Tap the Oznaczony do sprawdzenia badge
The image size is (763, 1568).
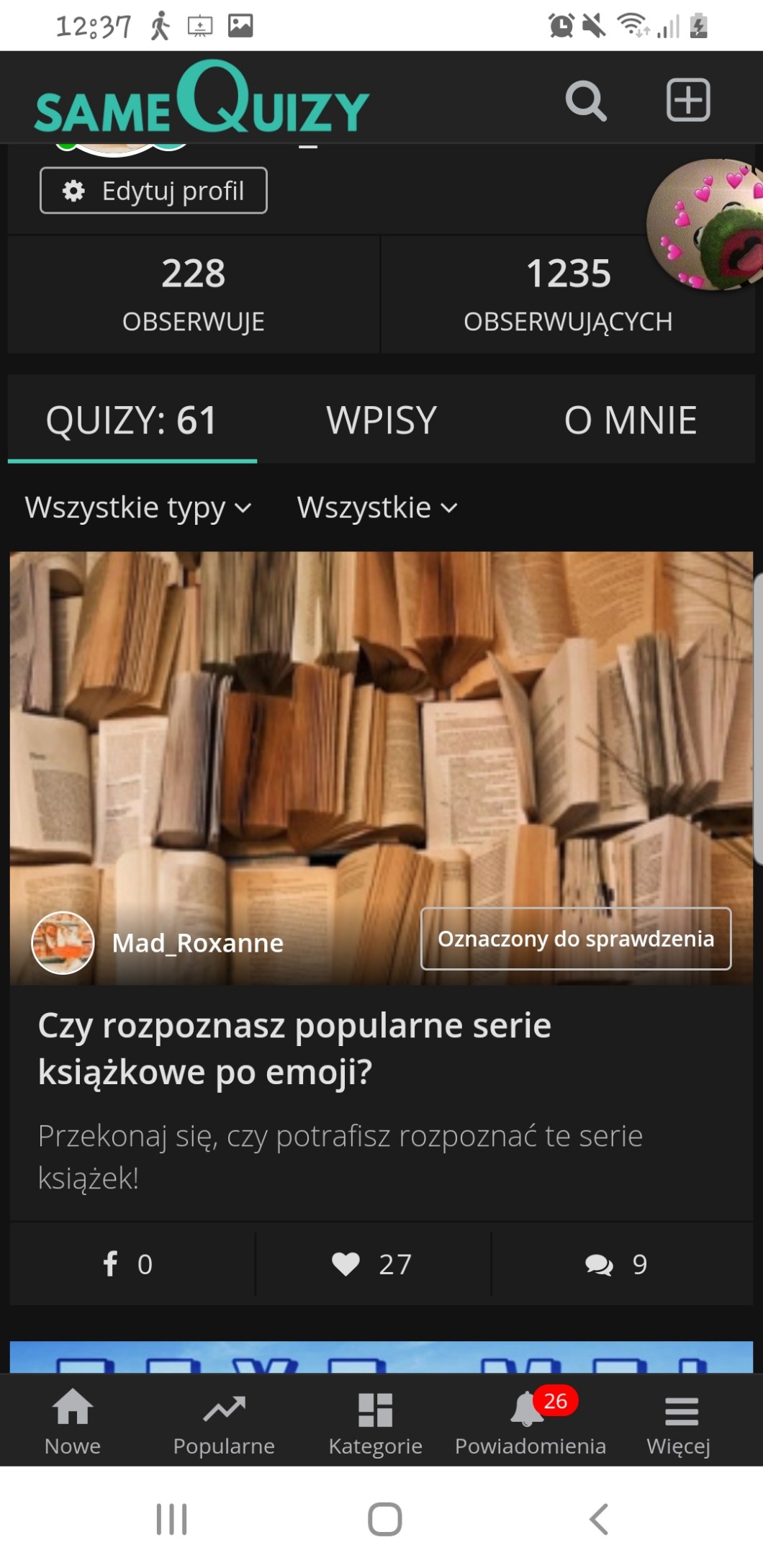576,939
